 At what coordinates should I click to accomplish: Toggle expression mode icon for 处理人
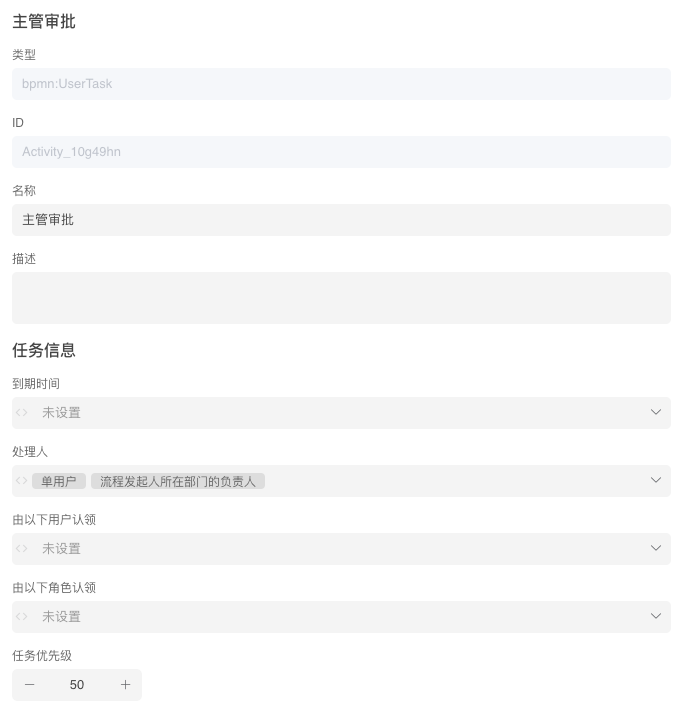(x=22, y=481)
